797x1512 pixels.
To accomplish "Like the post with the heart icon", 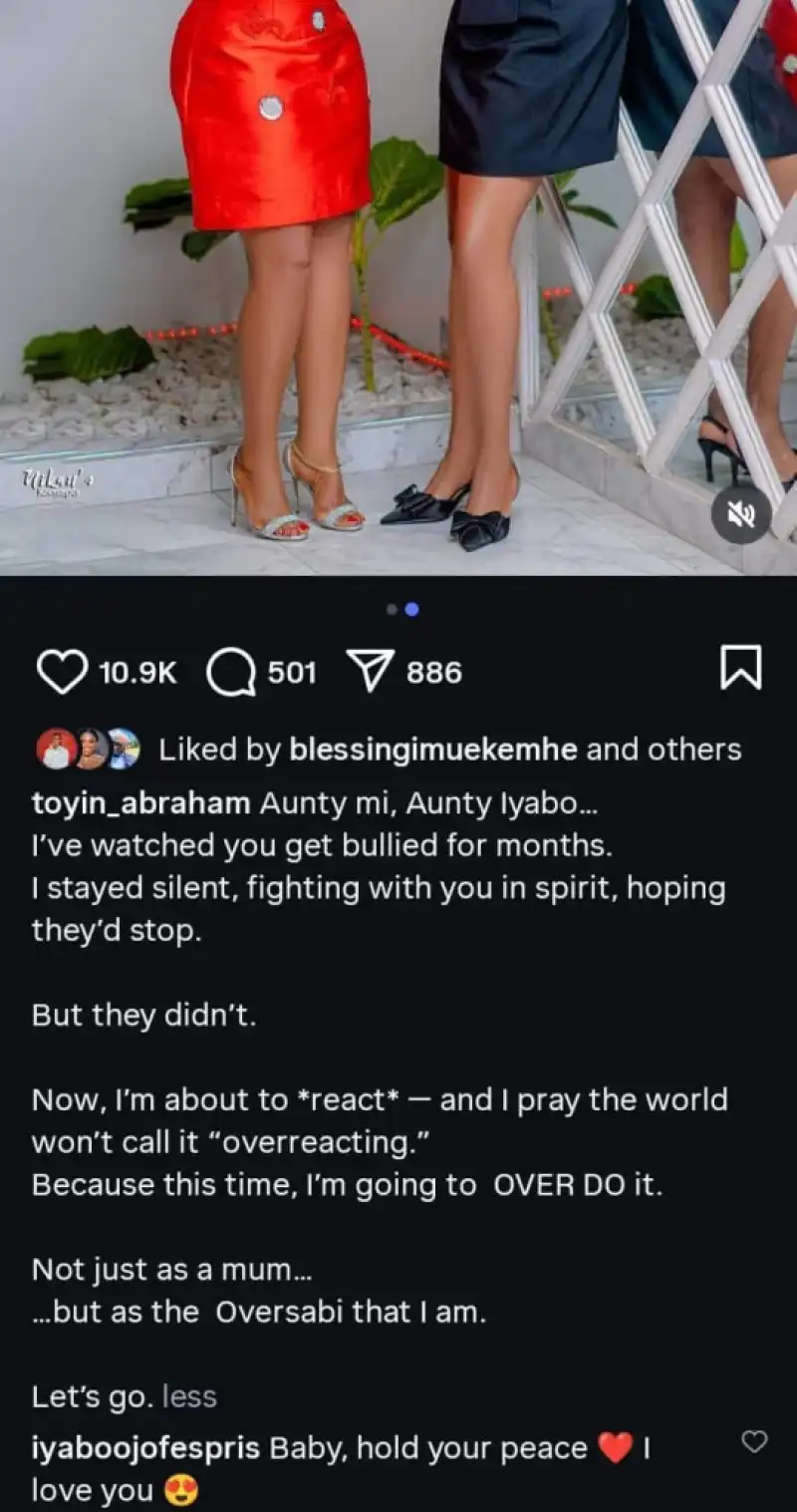I will (x=62, y=672).
